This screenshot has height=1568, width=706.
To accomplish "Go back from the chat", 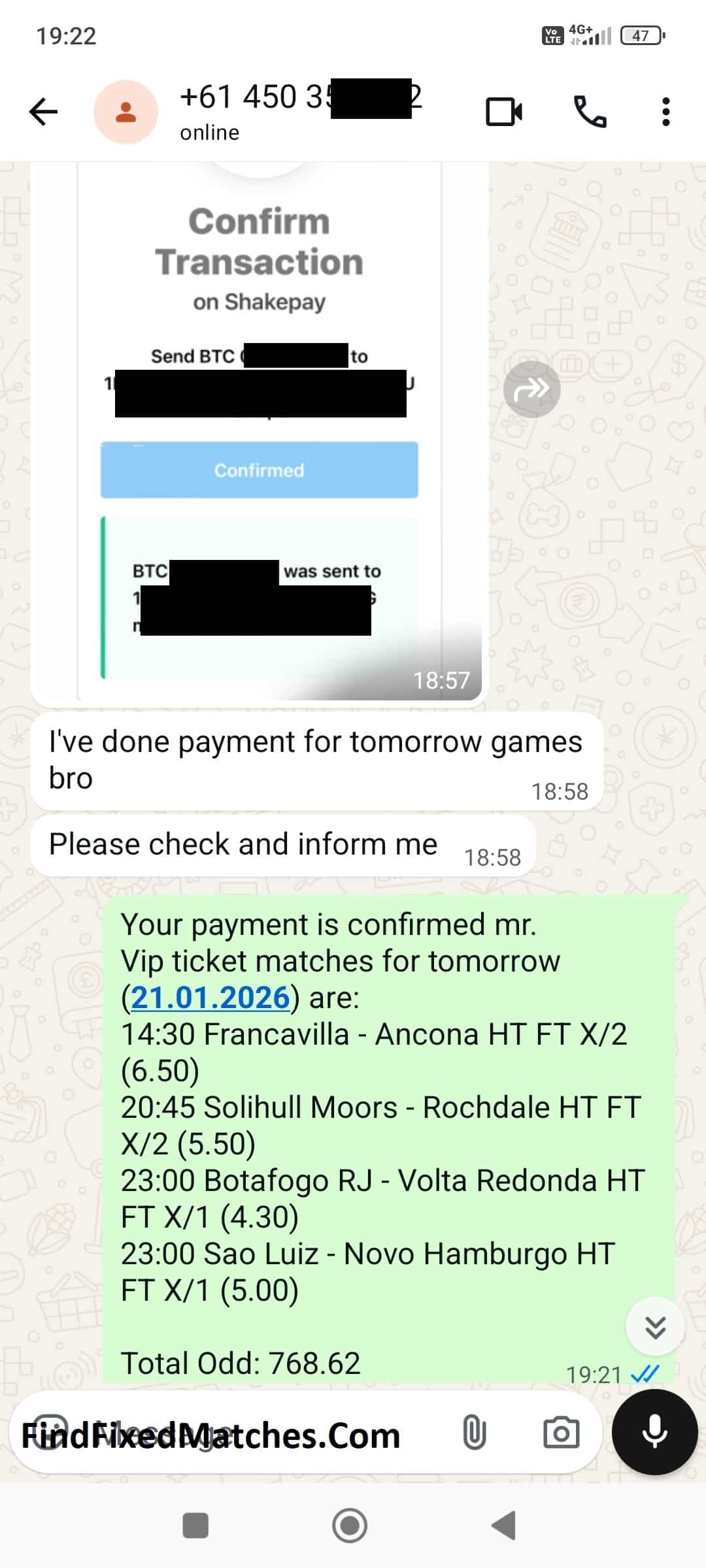I will click(x=44, y=112).
